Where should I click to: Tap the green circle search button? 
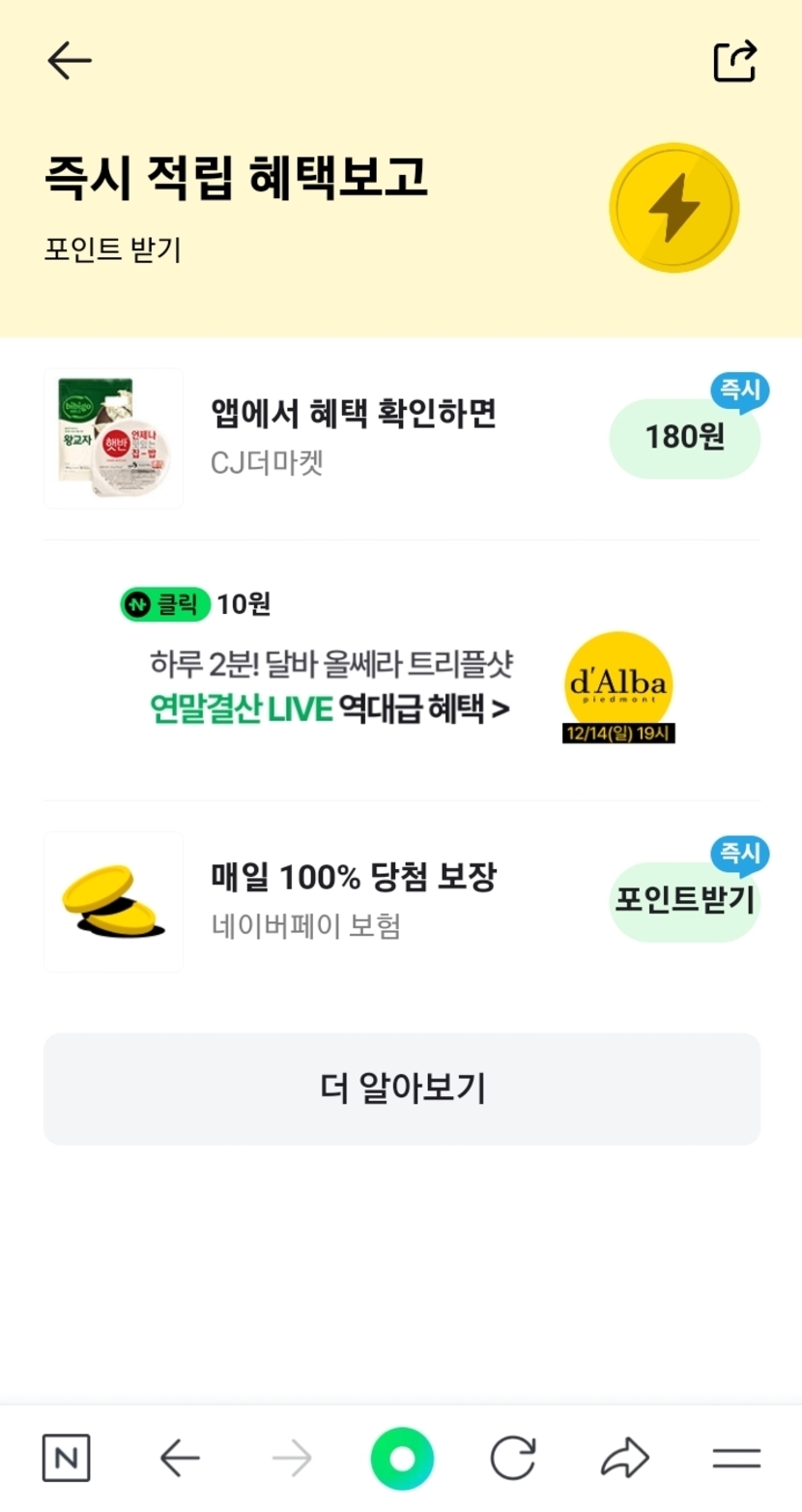coord(402,1457)
